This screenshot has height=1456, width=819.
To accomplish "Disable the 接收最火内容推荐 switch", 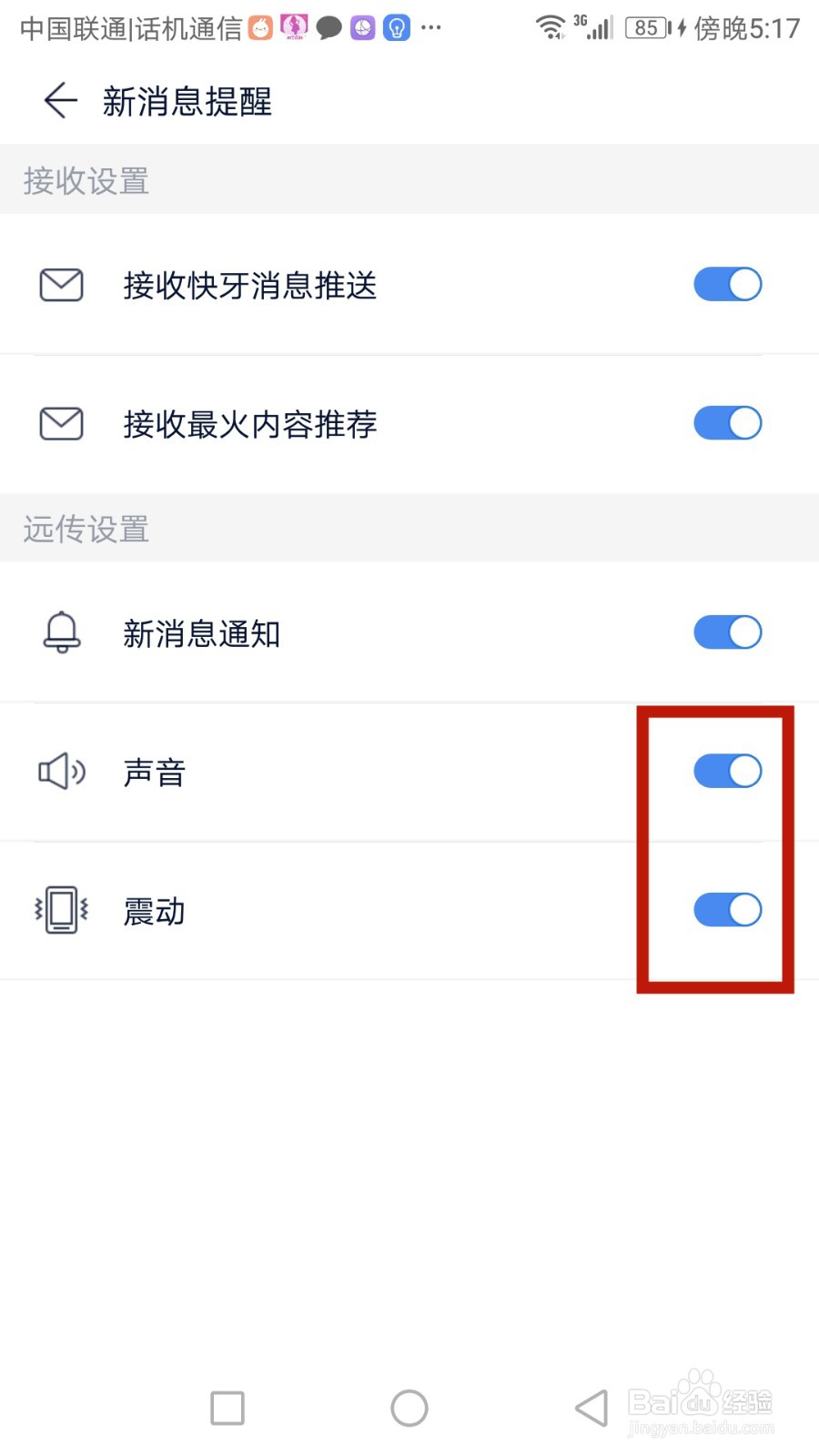I will click(727, 423).
